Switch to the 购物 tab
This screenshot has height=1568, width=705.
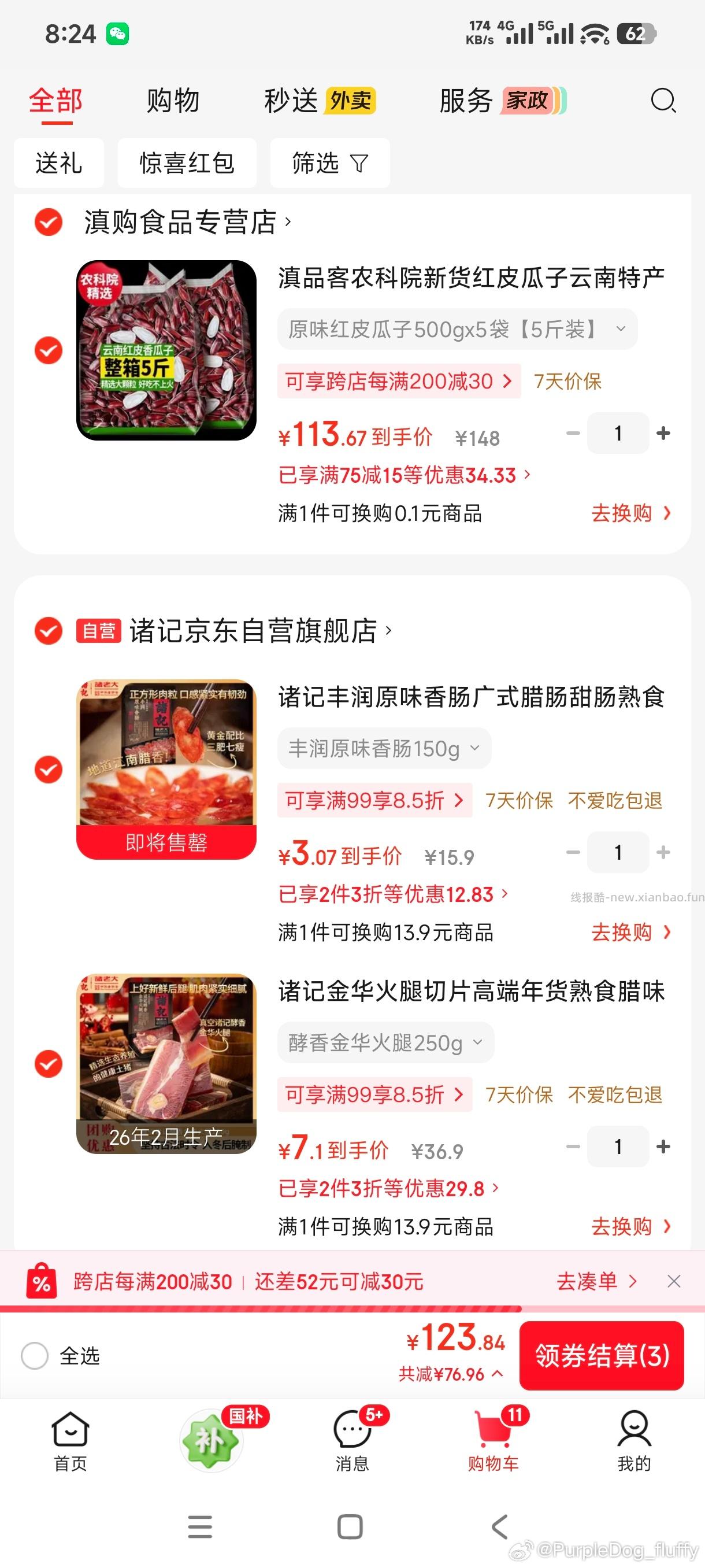tap(172, 101)
